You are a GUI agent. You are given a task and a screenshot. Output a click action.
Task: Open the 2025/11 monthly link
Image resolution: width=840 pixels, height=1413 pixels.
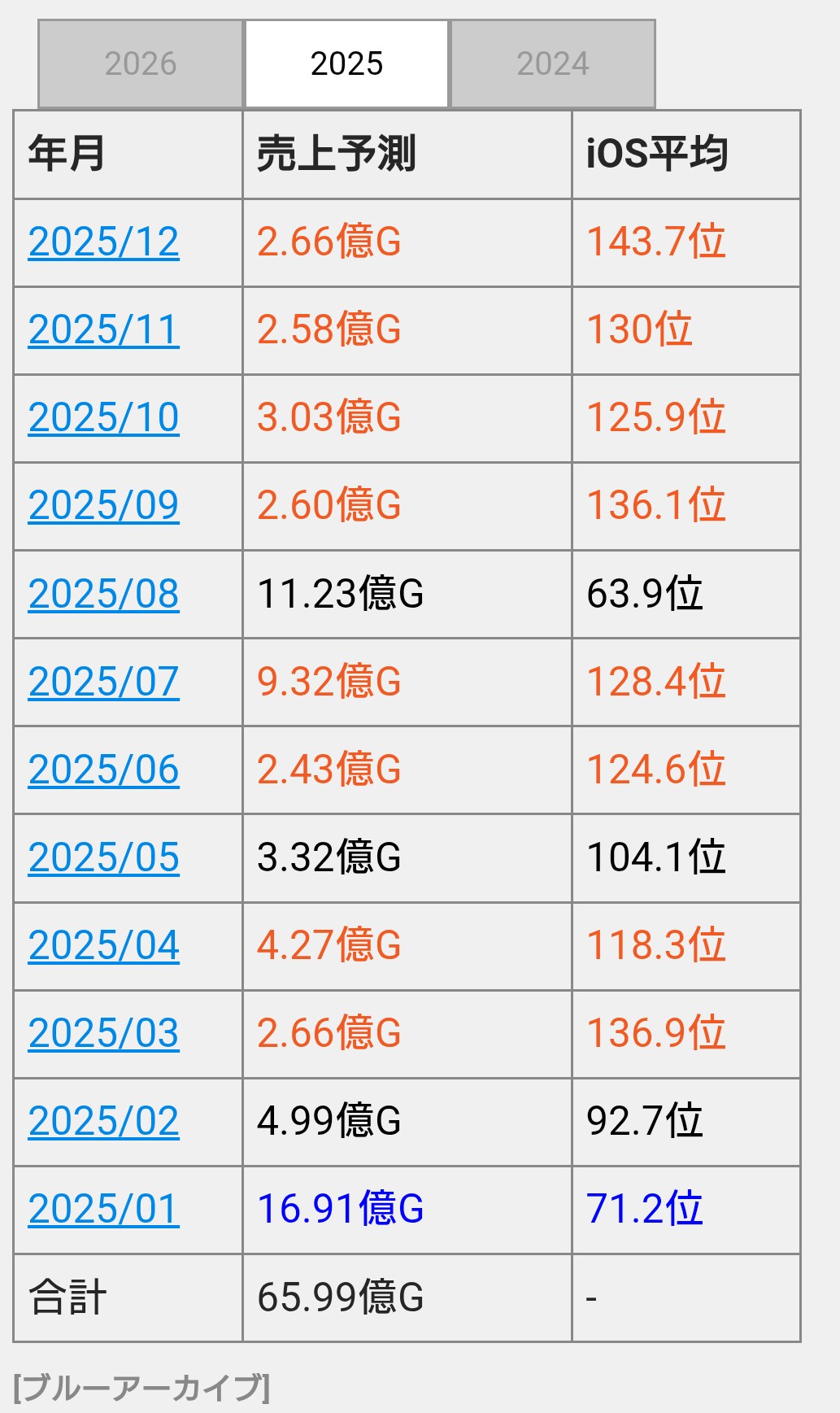103,330
